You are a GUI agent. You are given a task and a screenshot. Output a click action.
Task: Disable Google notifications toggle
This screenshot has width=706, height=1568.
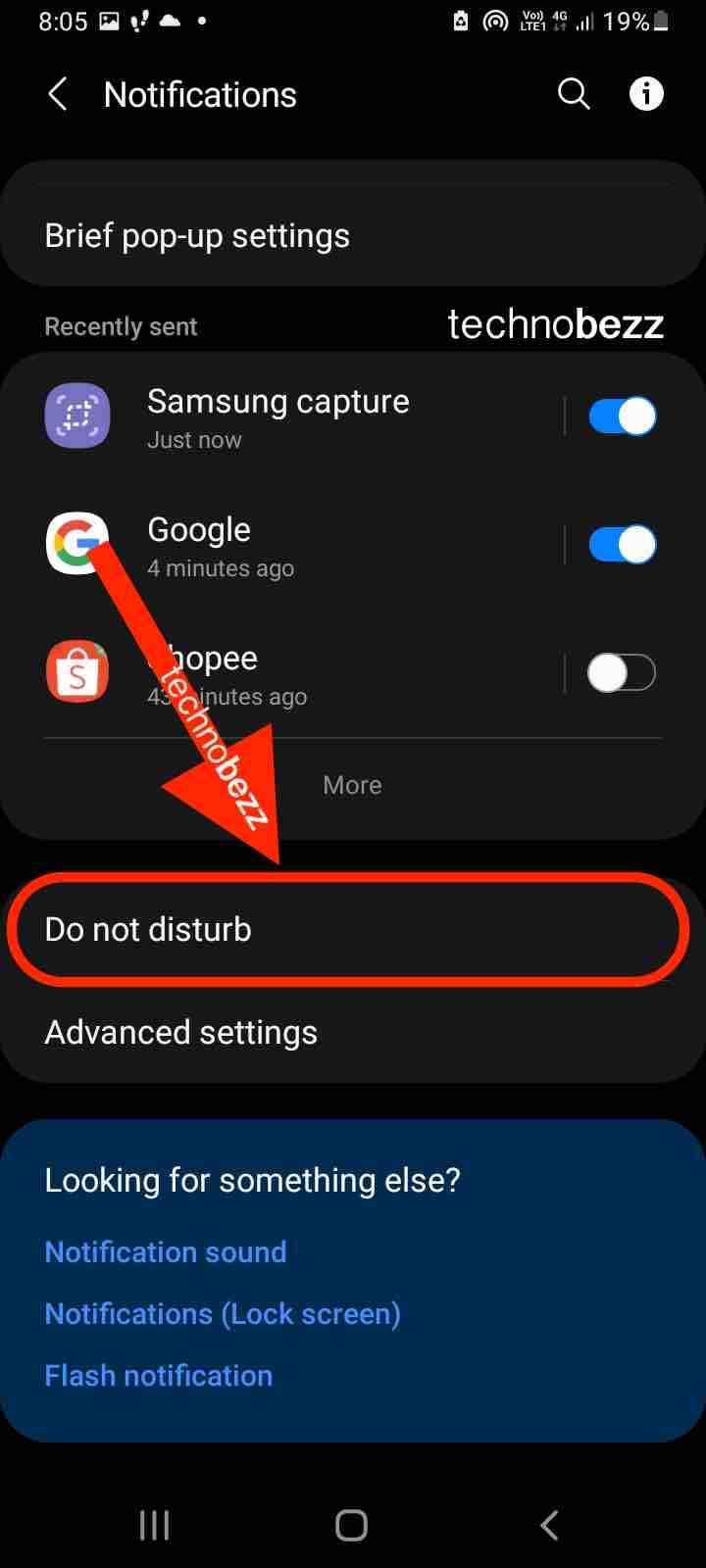click(622, 544)
